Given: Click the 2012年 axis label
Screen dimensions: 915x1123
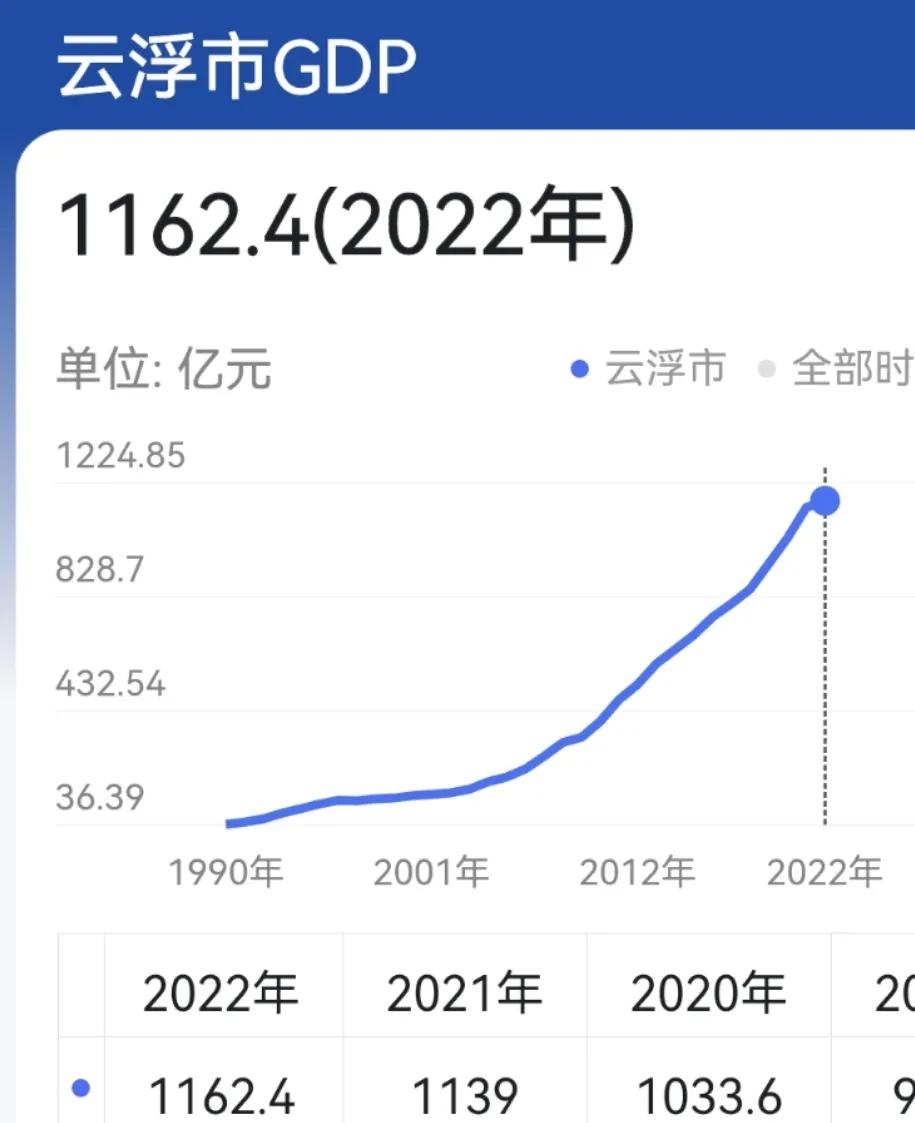Looking at the screenshot, I should (638, 870).
